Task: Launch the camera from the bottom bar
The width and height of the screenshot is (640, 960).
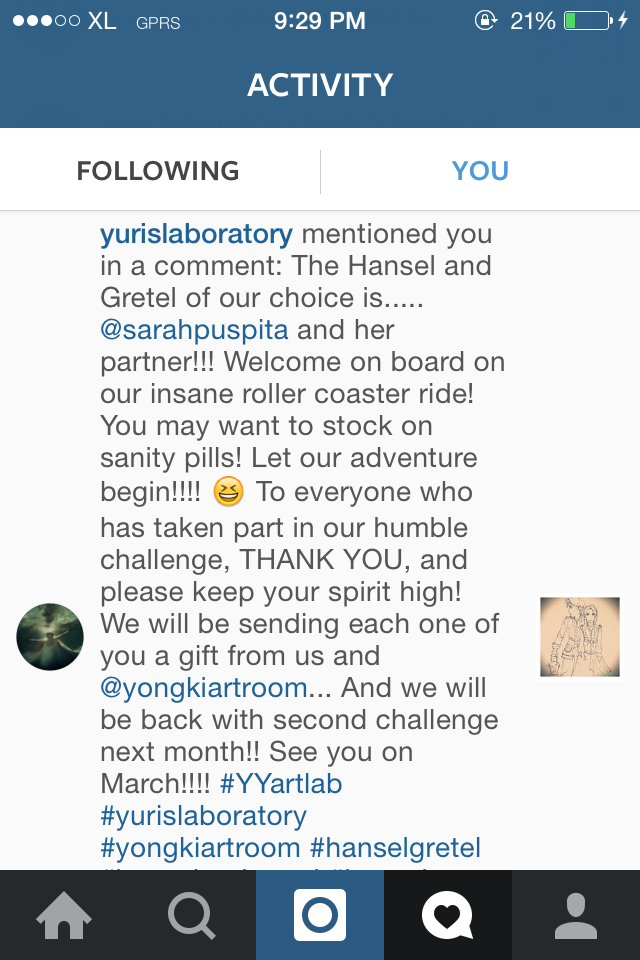Action: (x=320, y=915)
